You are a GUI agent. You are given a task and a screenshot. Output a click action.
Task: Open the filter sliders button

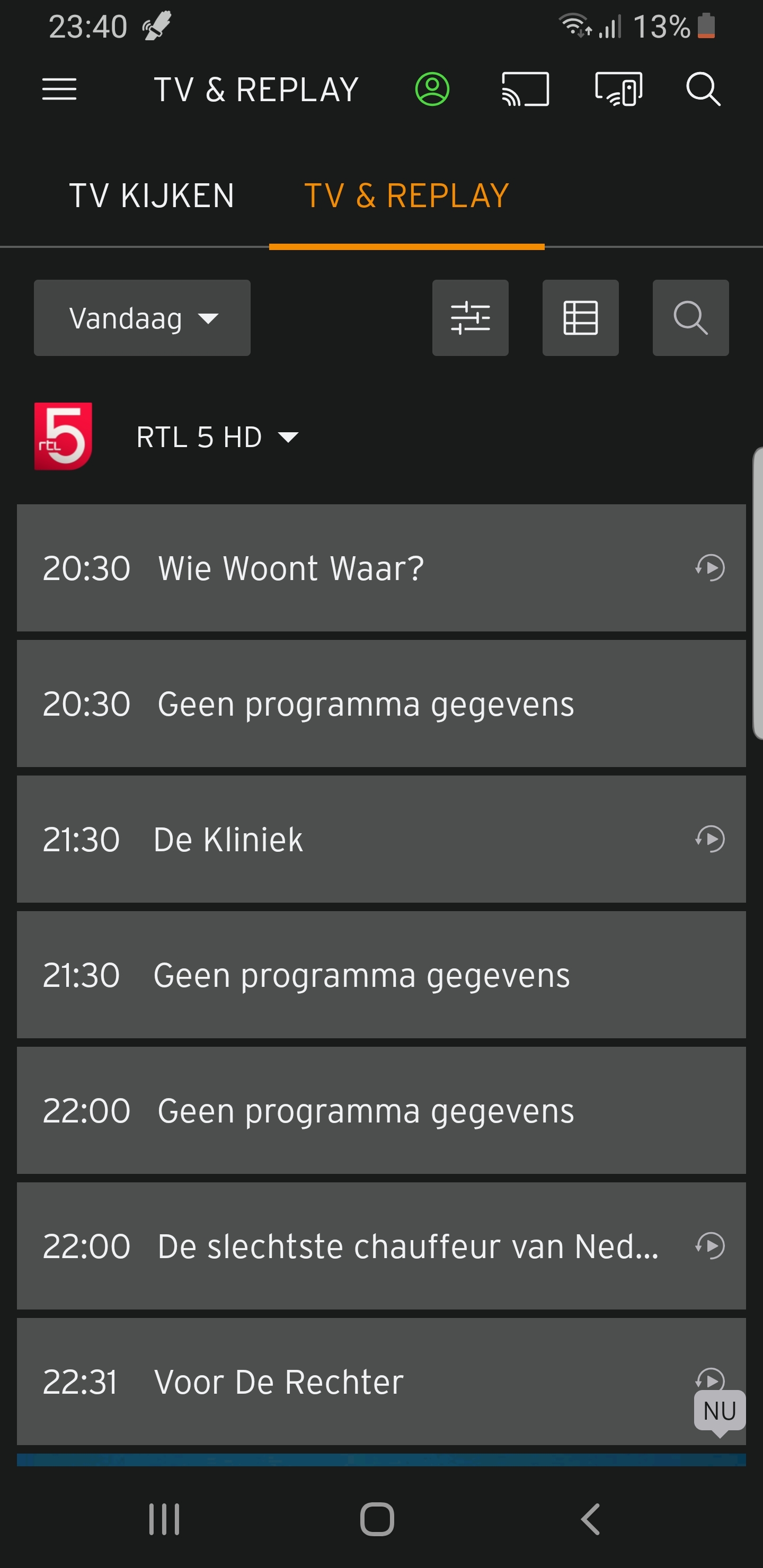[470, 318]
